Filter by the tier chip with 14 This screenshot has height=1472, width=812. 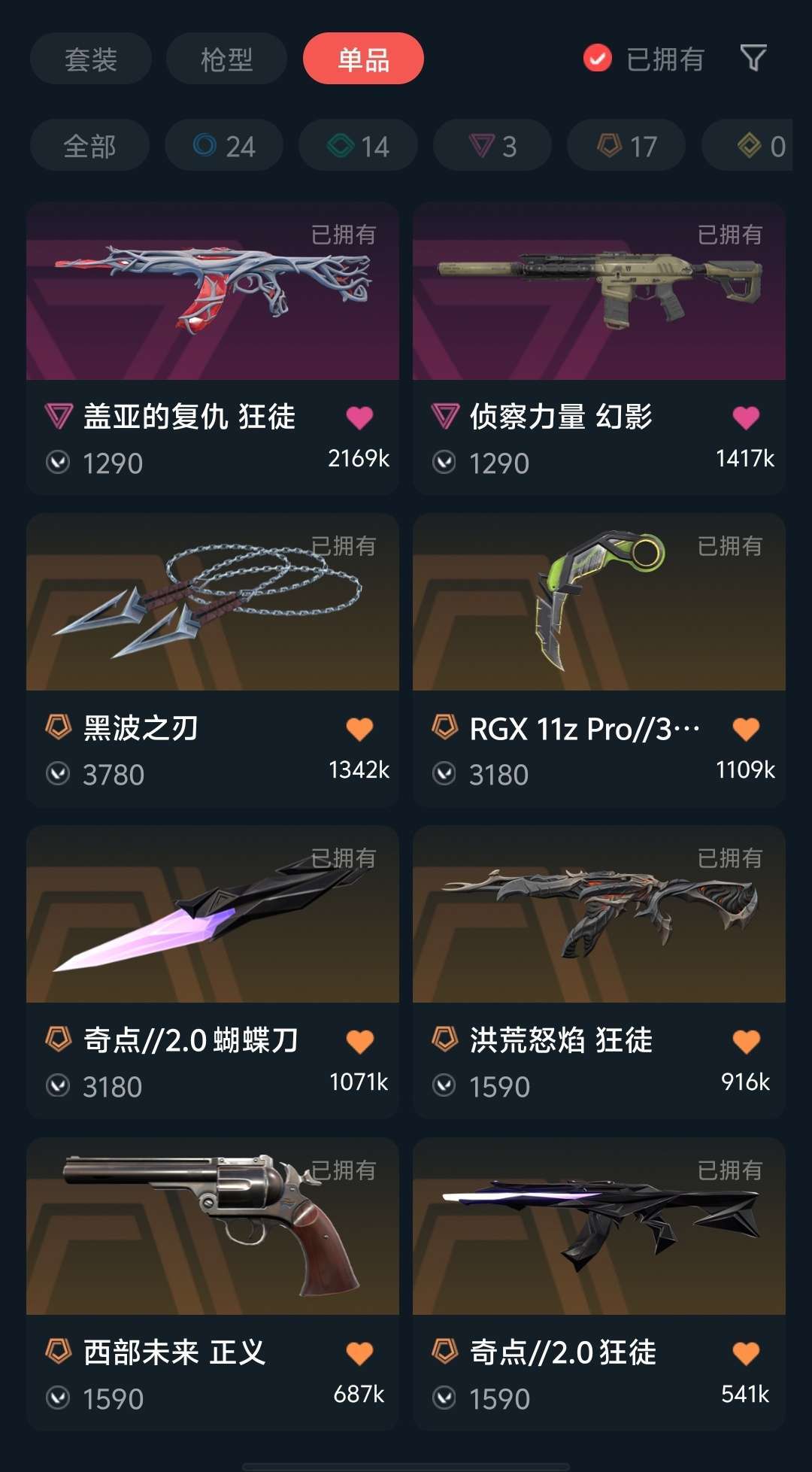358,146
